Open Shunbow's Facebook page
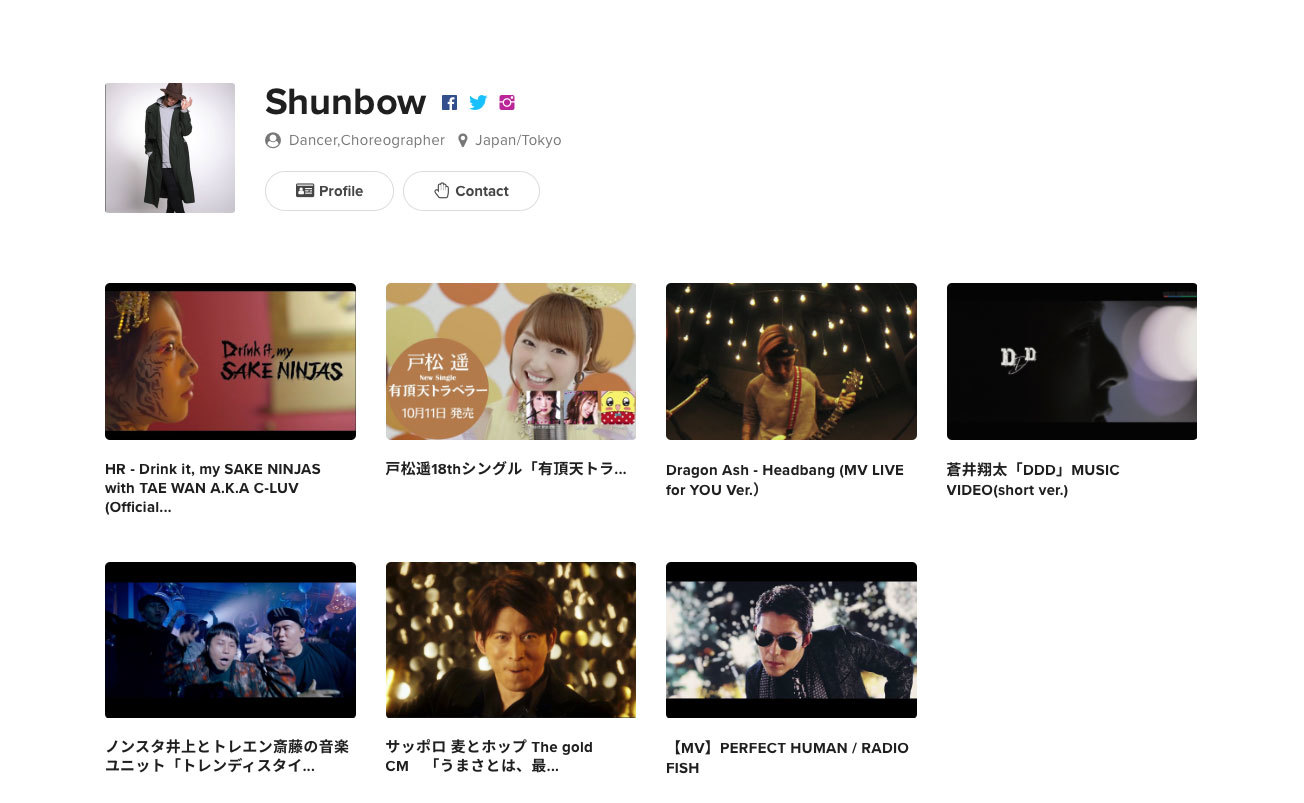This screenshot has width=1304, height=803. pos(449,103)
